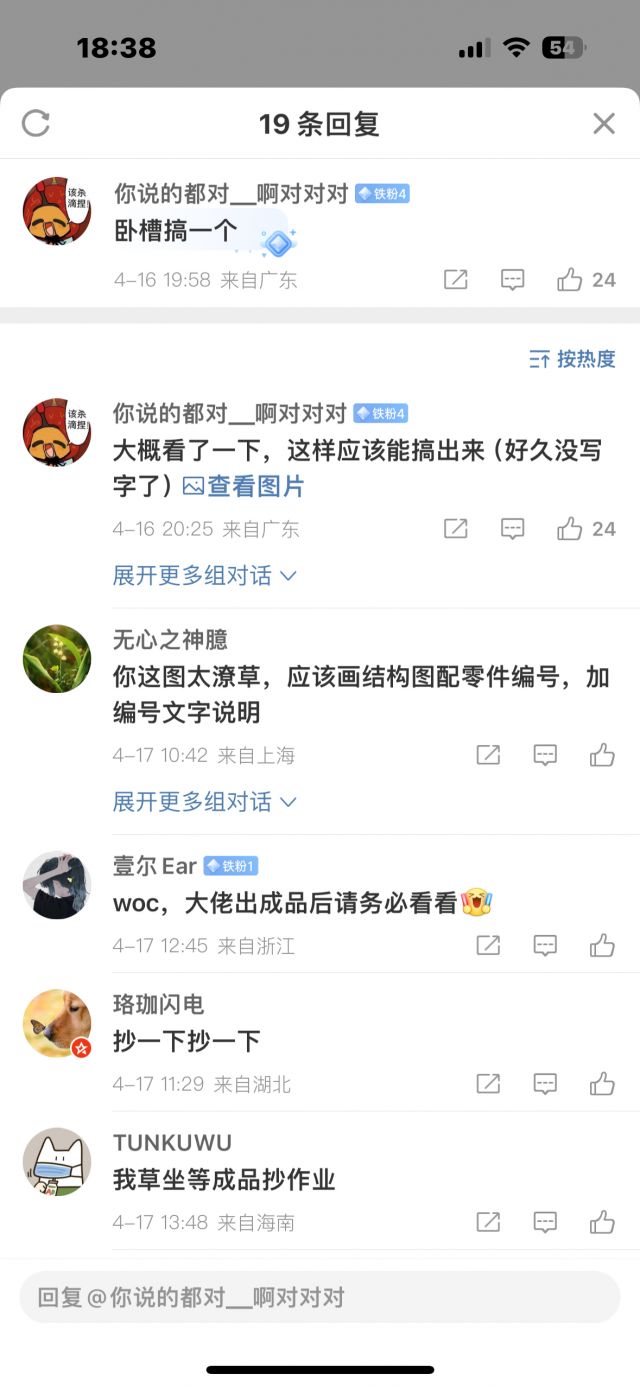Viewport: 640px width, 1387px height.
Task: Share TUNKUWU's comment
Action: click(x=488, y=1221)
